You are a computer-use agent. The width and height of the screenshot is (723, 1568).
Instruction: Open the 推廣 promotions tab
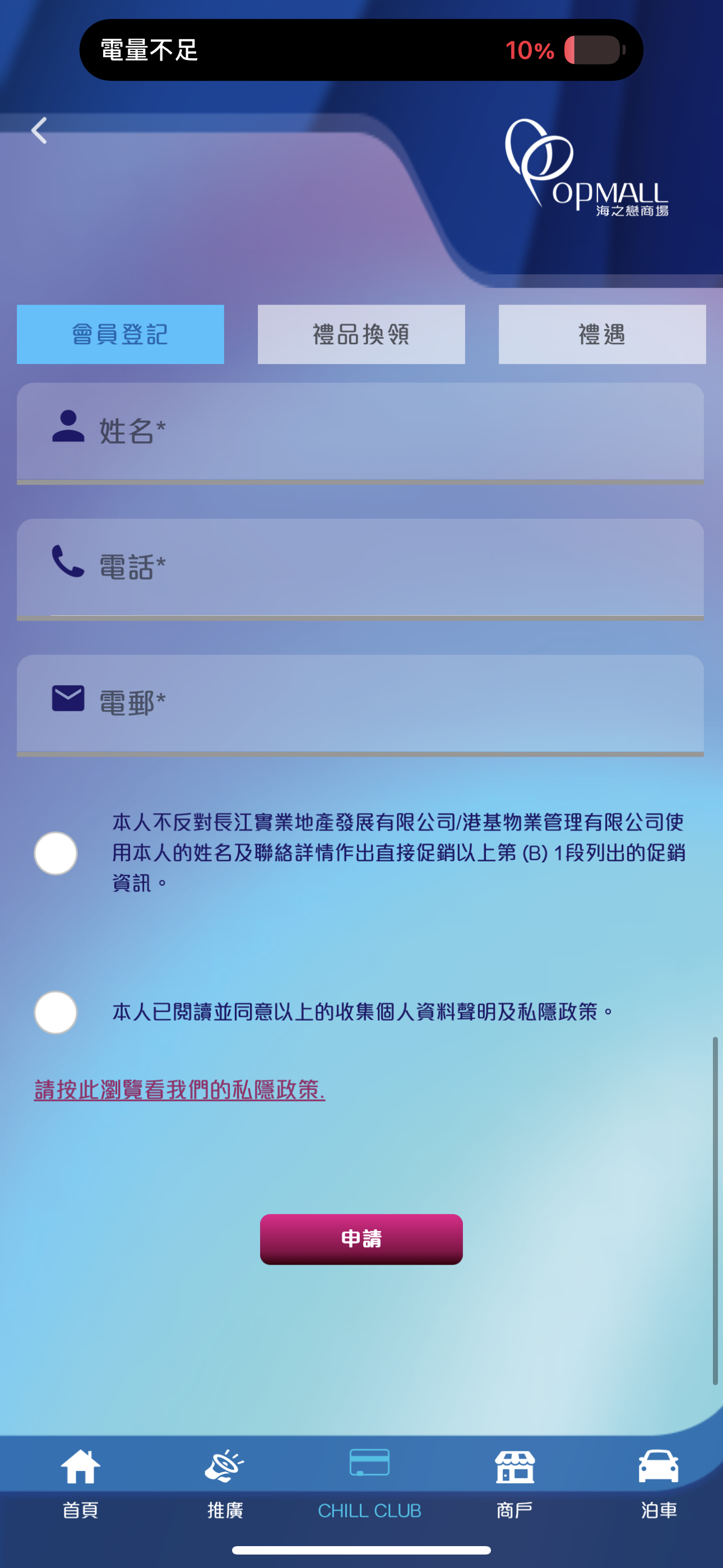tap(225, 1484)
